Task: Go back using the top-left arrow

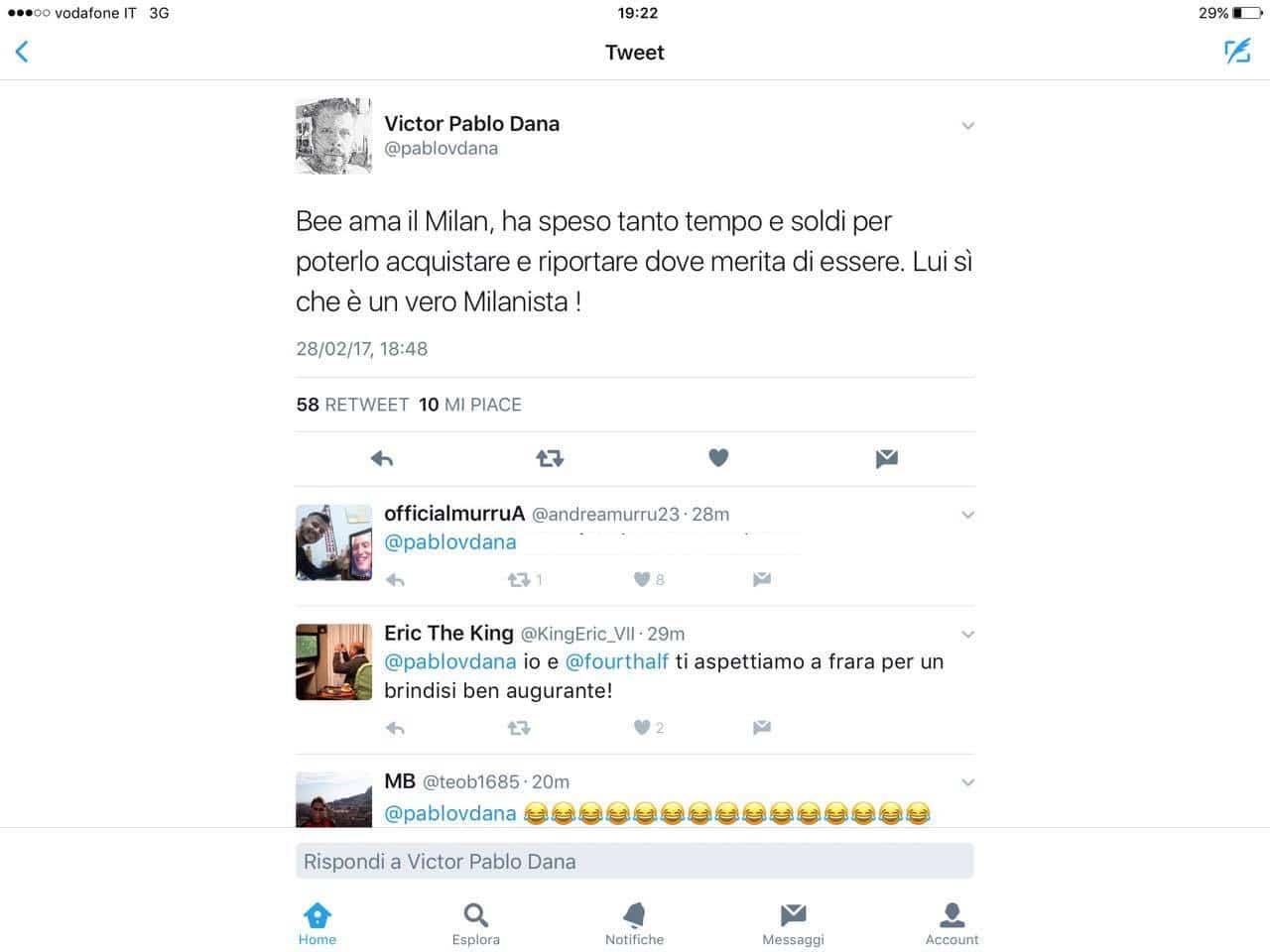Action: (x=23, y=52)
